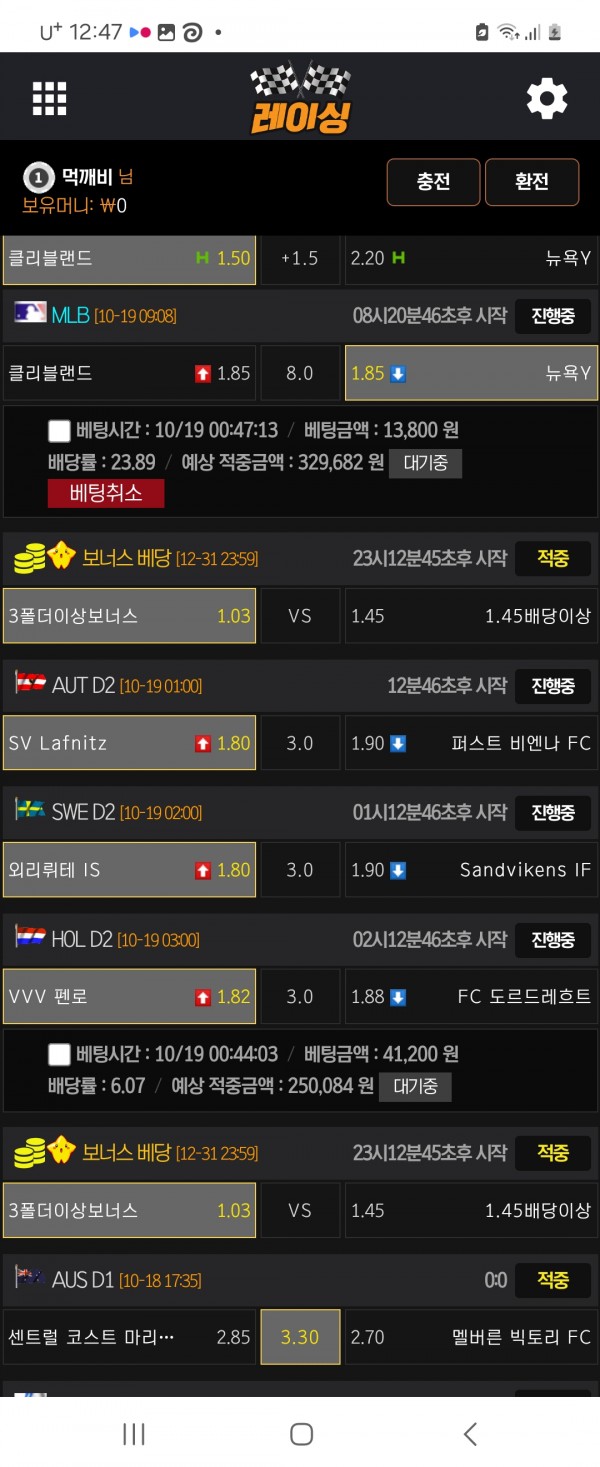Viewport: 600px width, 1467px height.
Task: Check the box for the 41,200 원 bet
Action: tap(59, 1054)
